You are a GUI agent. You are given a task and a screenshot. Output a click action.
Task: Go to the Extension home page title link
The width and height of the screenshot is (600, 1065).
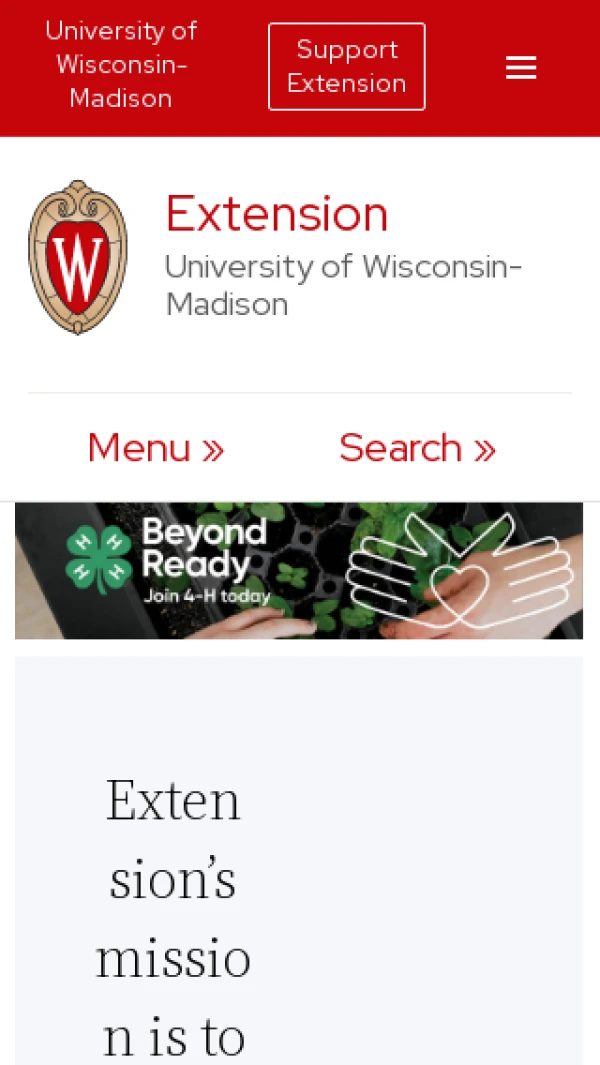pos(277,214)
